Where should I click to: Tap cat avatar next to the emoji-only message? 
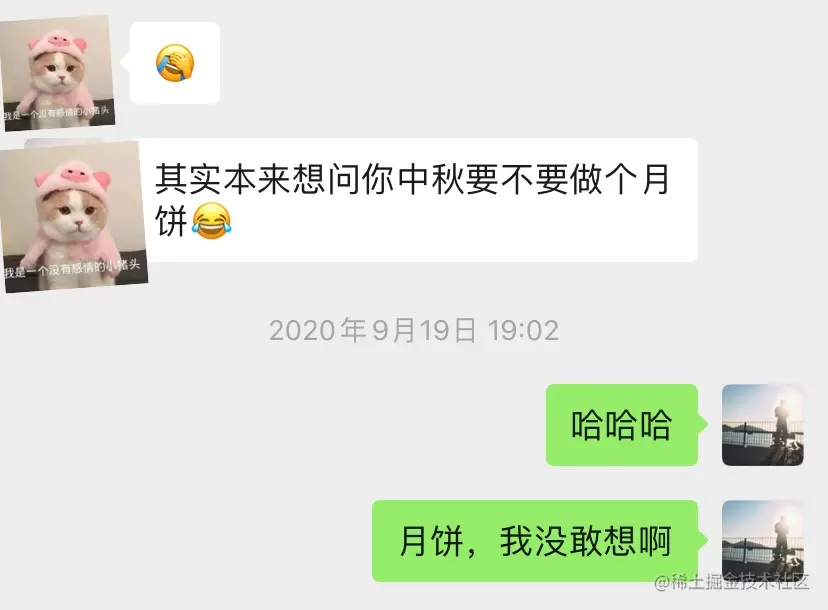point(58,74)
